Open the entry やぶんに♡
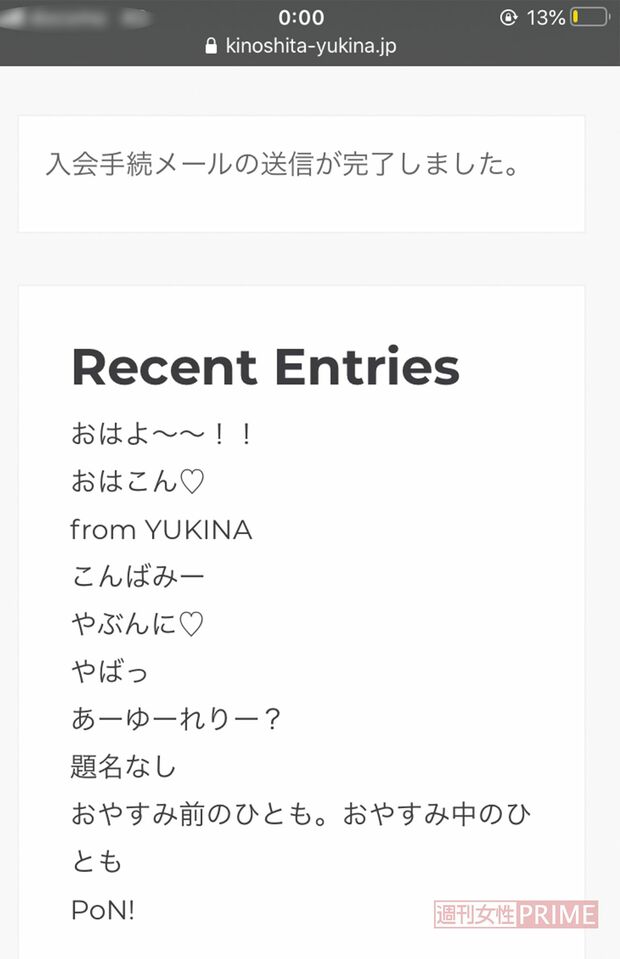Screen dimensions: 620x959 138,625
